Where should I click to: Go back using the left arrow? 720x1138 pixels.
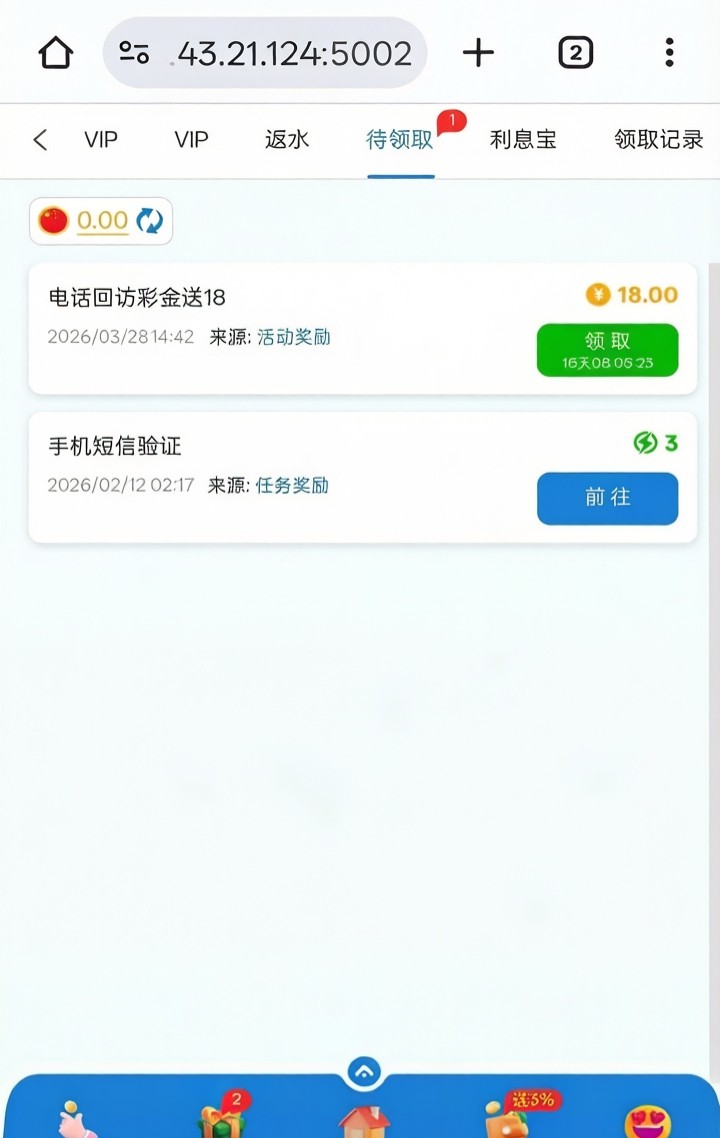[x=40, y=140]
